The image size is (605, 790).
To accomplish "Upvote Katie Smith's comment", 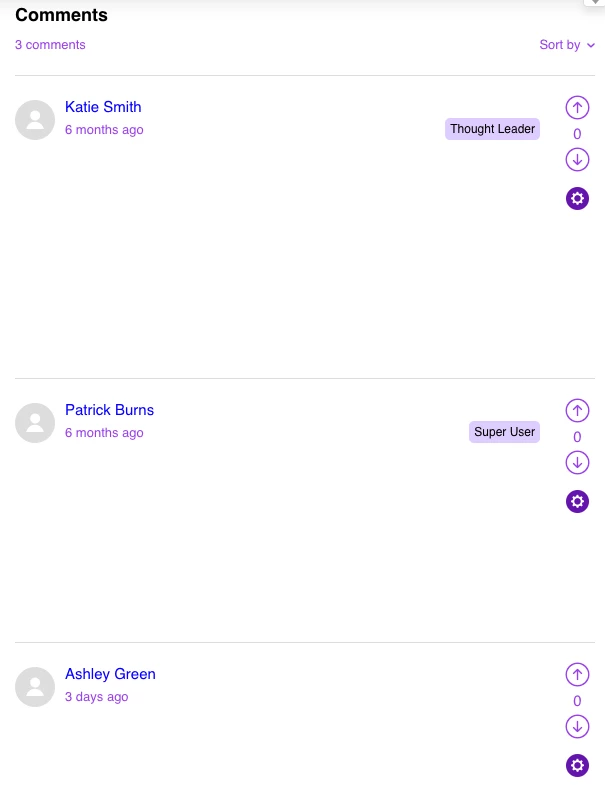I will [577, 108].
